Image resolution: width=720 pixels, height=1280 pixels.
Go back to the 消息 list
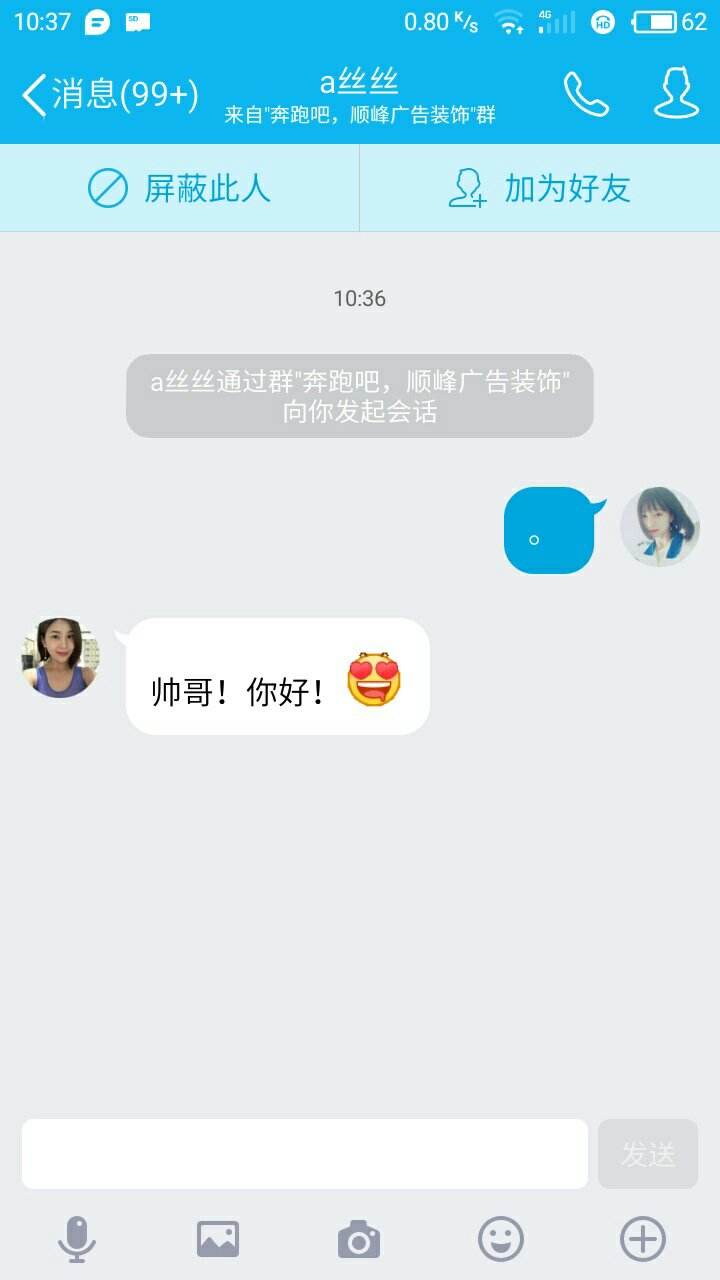[108, 95]
